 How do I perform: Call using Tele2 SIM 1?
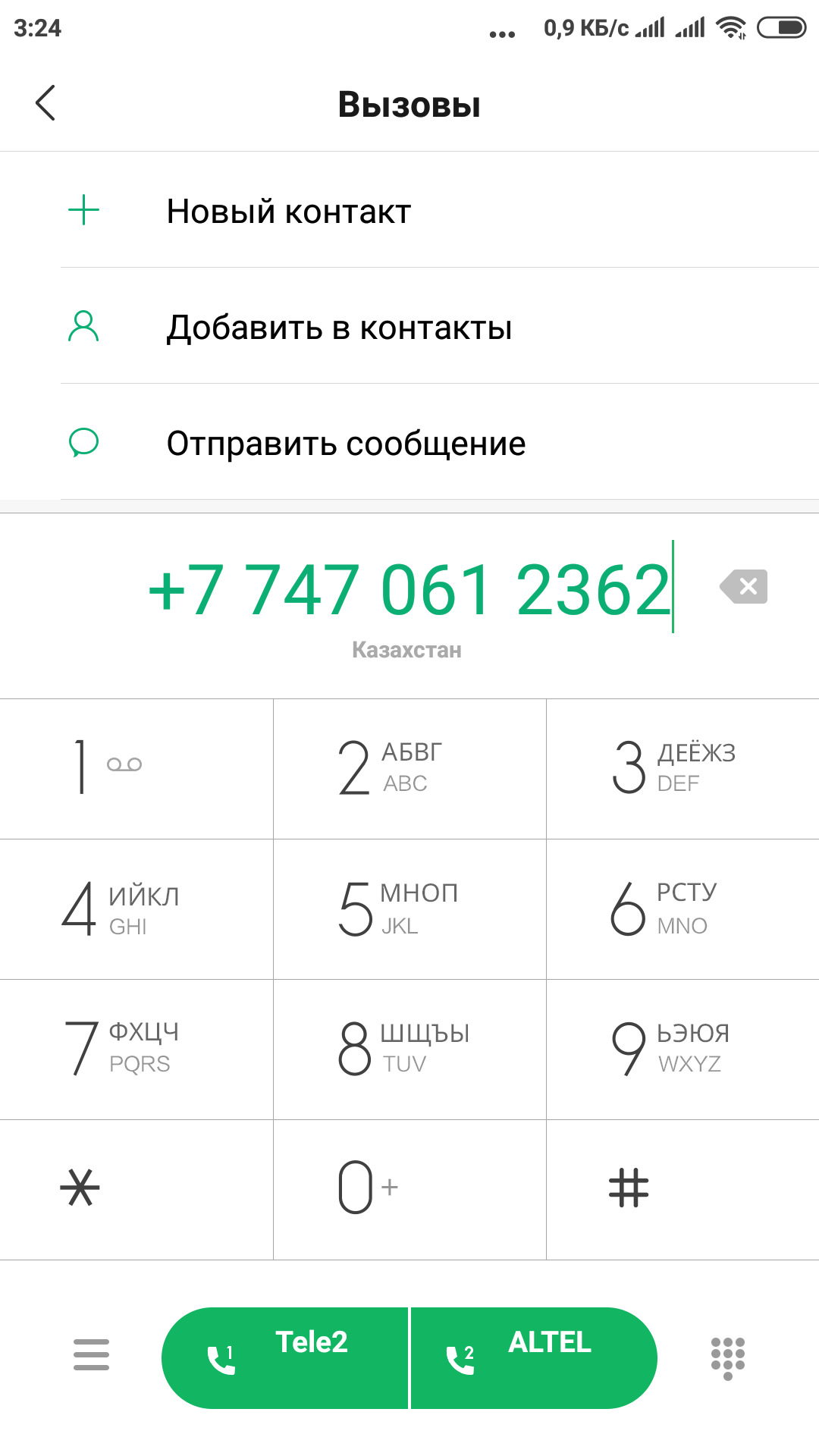point(285,1357)
